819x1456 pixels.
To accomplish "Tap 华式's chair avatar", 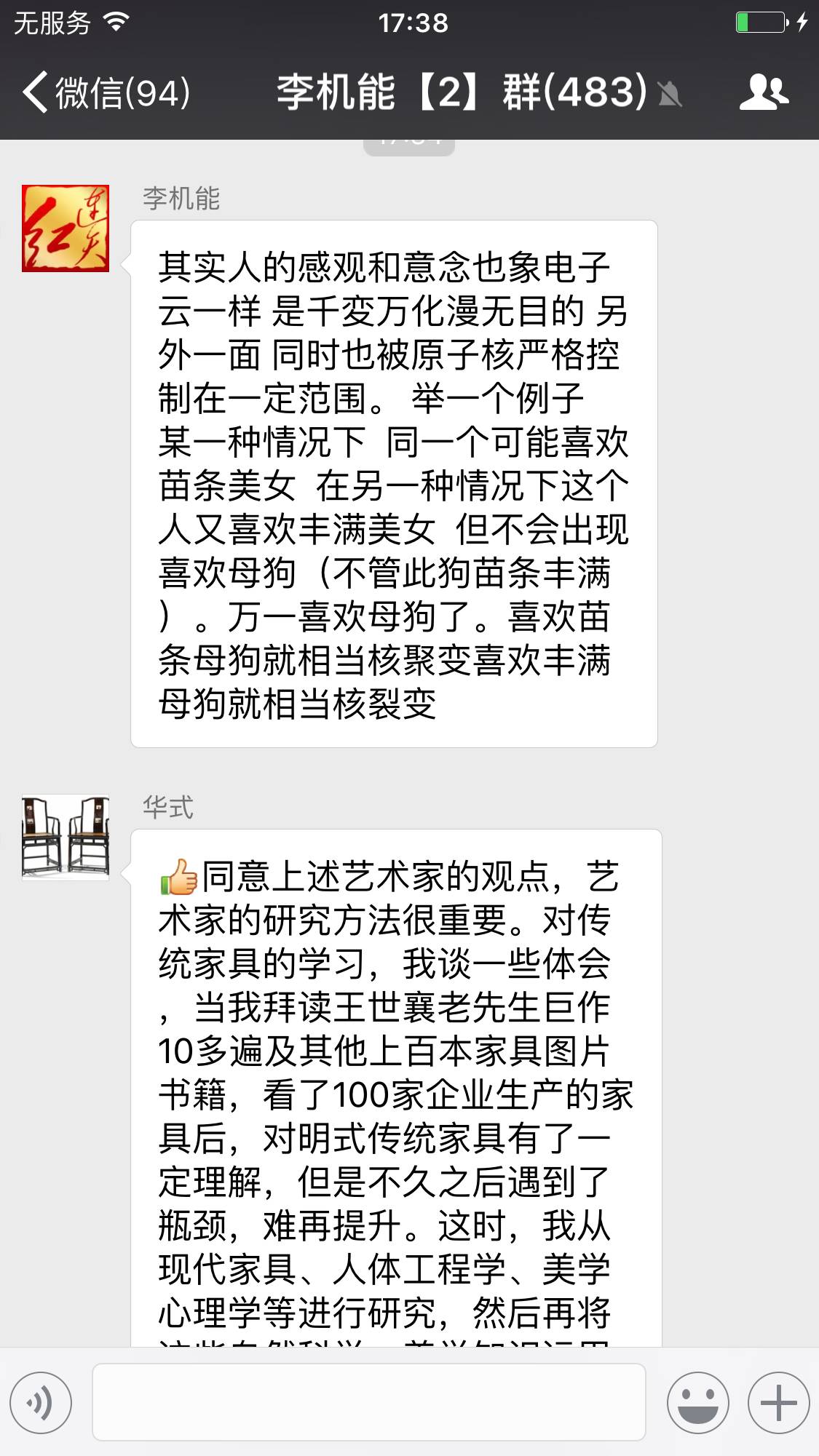I will (66, 838).
